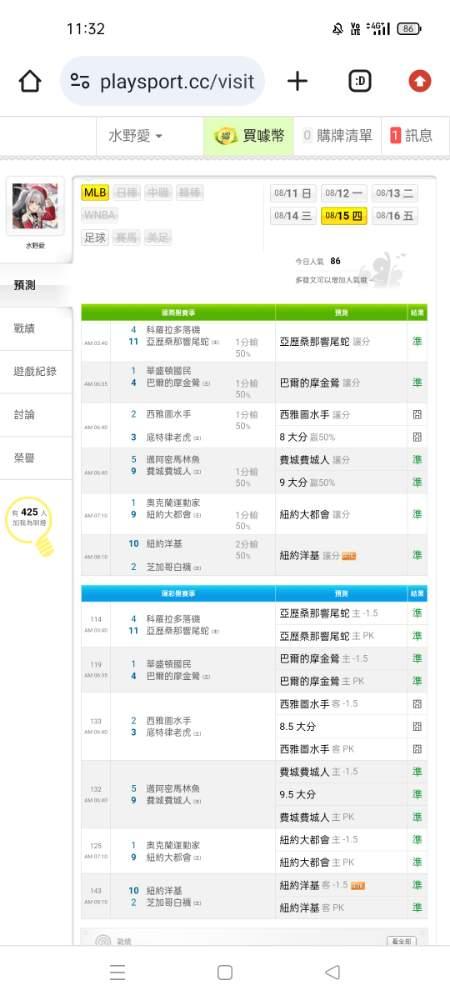The image size is (450, 1000).
Task: Select the 足球 category
Action: pos(95,238)
